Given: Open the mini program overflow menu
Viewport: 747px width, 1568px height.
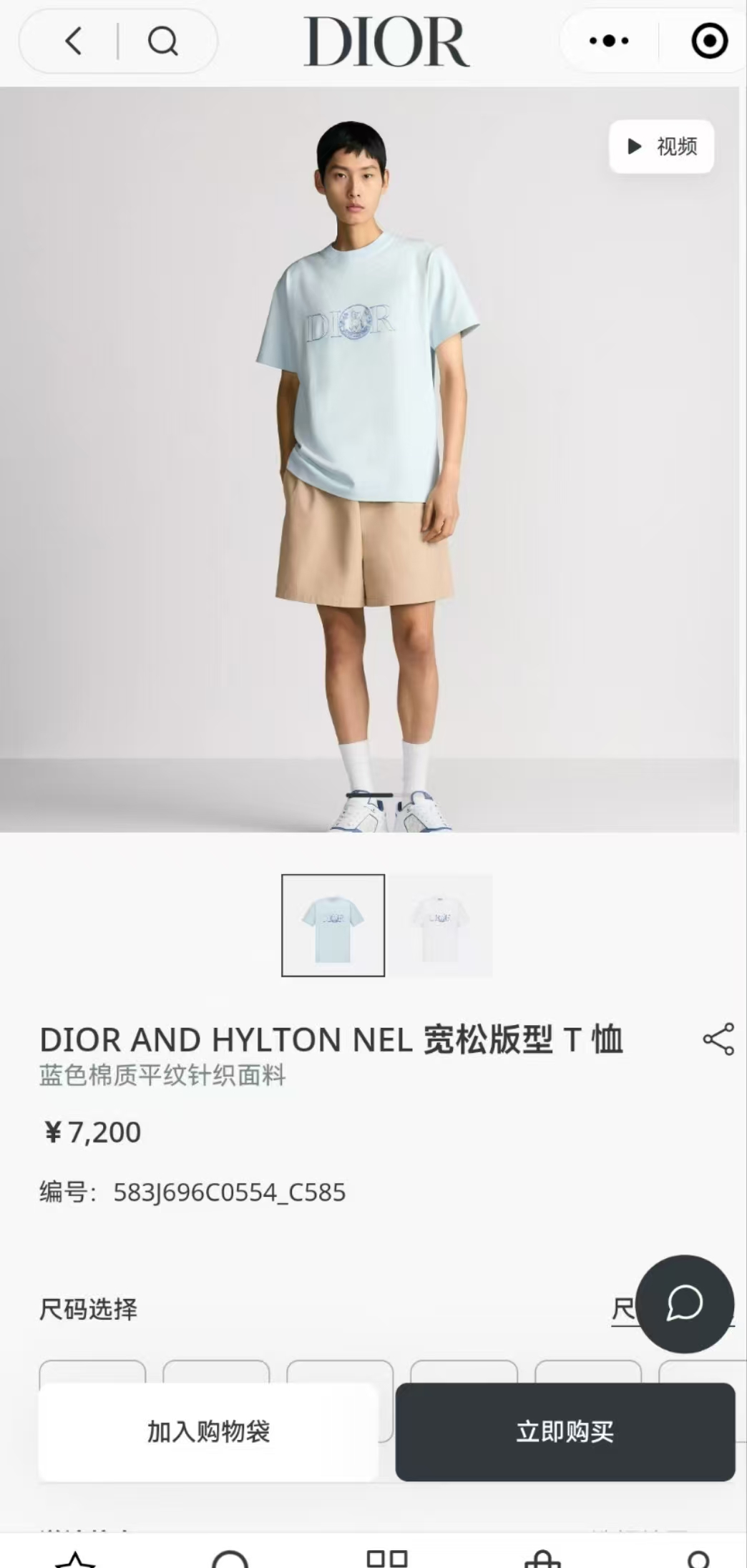Looking at the screenshot, I should coord(609,41).
